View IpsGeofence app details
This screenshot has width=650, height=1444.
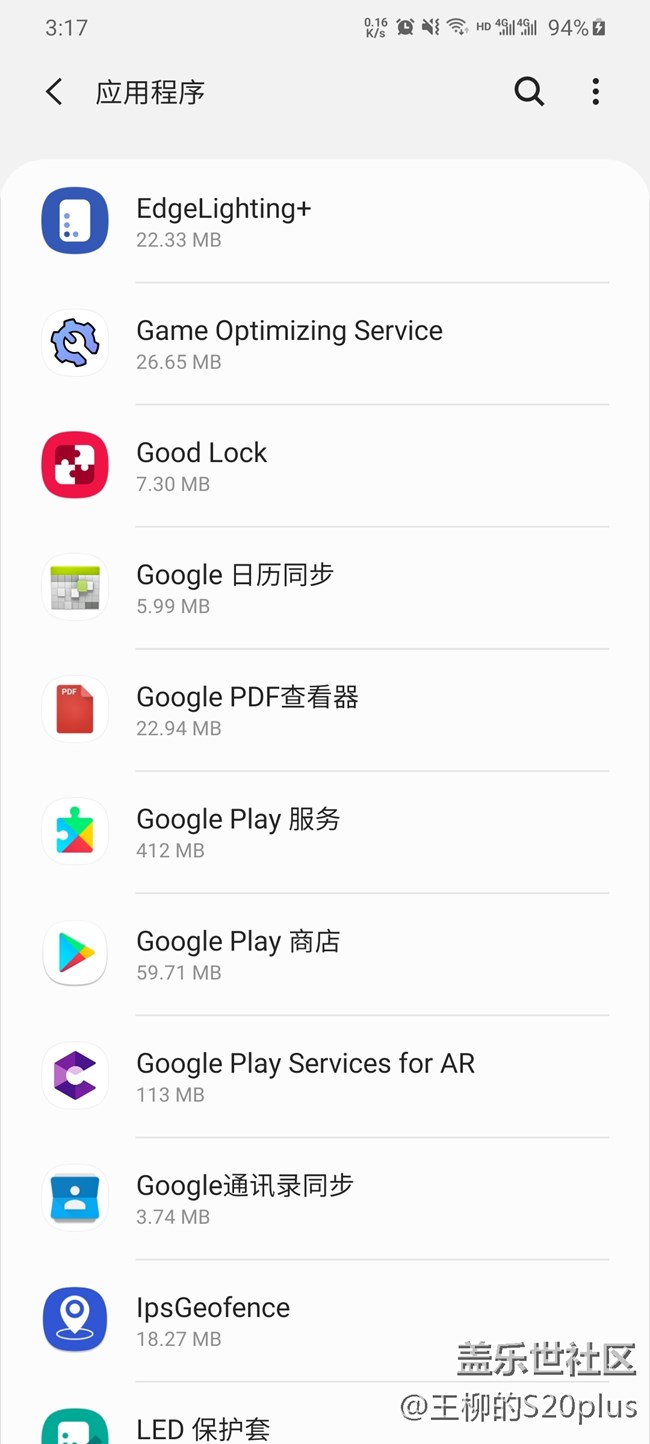click(x=324, y=1320)
